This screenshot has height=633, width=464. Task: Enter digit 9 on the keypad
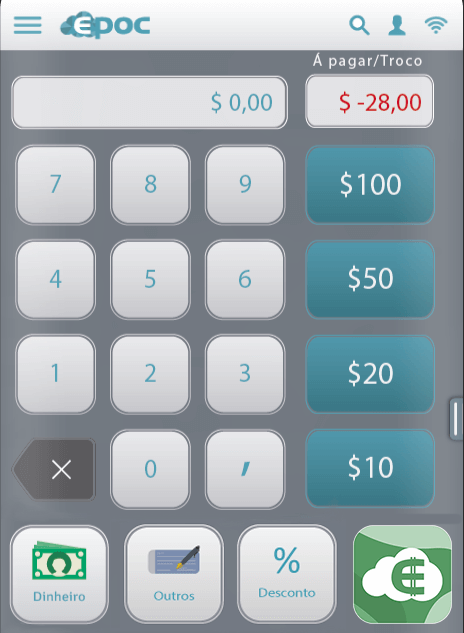(245, 184)
